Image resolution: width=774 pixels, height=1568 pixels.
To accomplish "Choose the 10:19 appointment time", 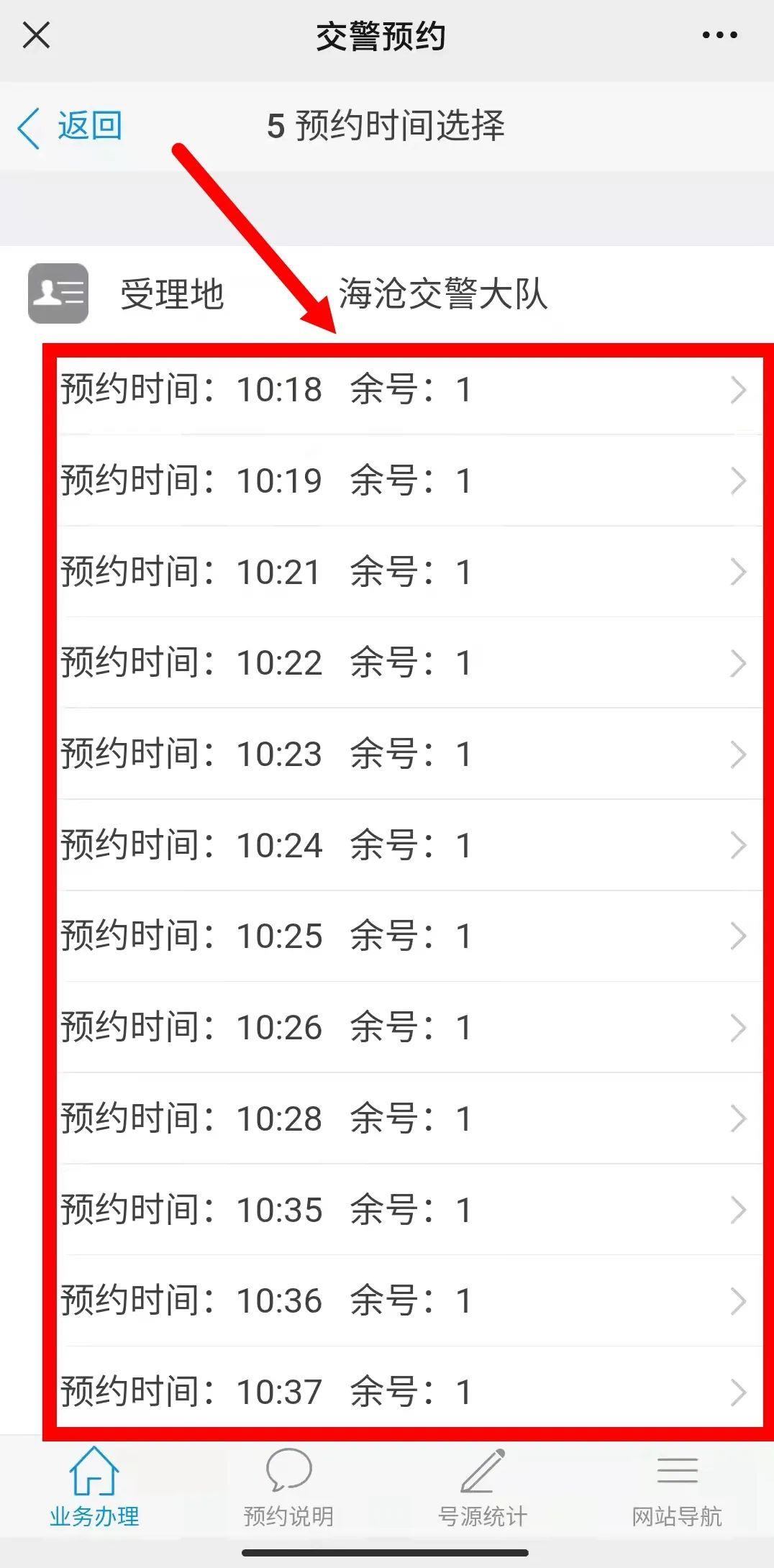I will point(409,480).
